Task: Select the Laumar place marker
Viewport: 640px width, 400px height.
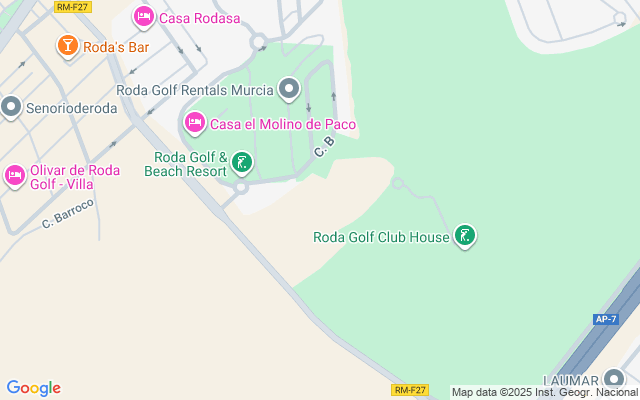Action: pos(614,381)
